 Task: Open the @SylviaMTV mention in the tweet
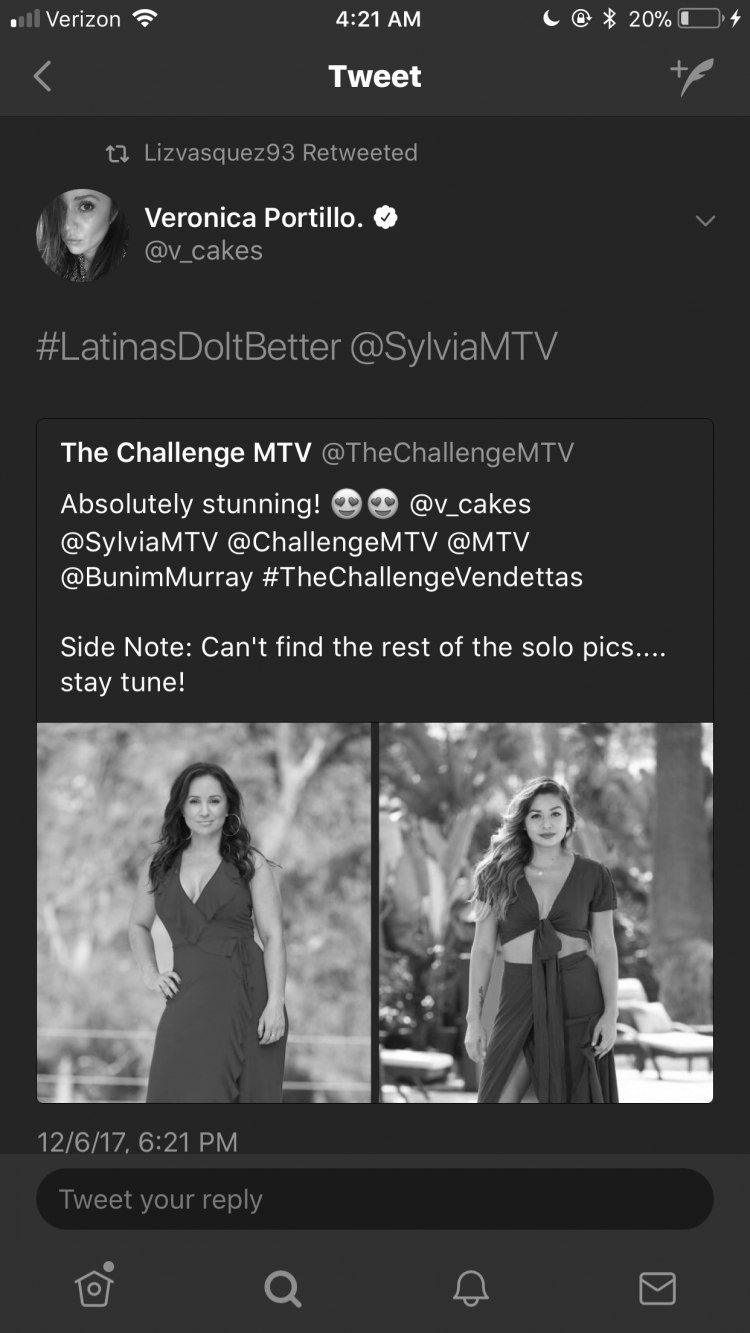point(453,347)
